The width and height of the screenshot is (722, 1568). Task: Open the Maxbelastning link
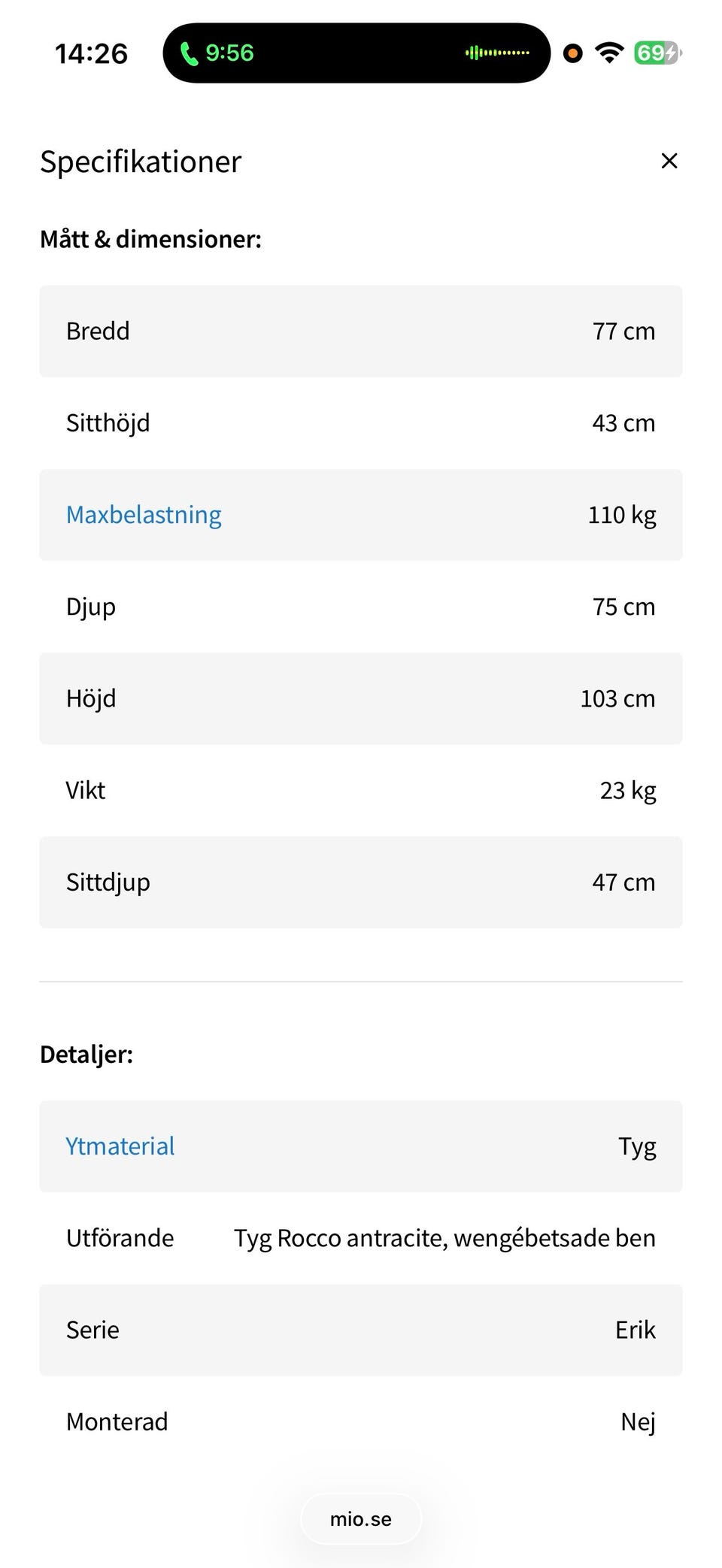[144, 515]
